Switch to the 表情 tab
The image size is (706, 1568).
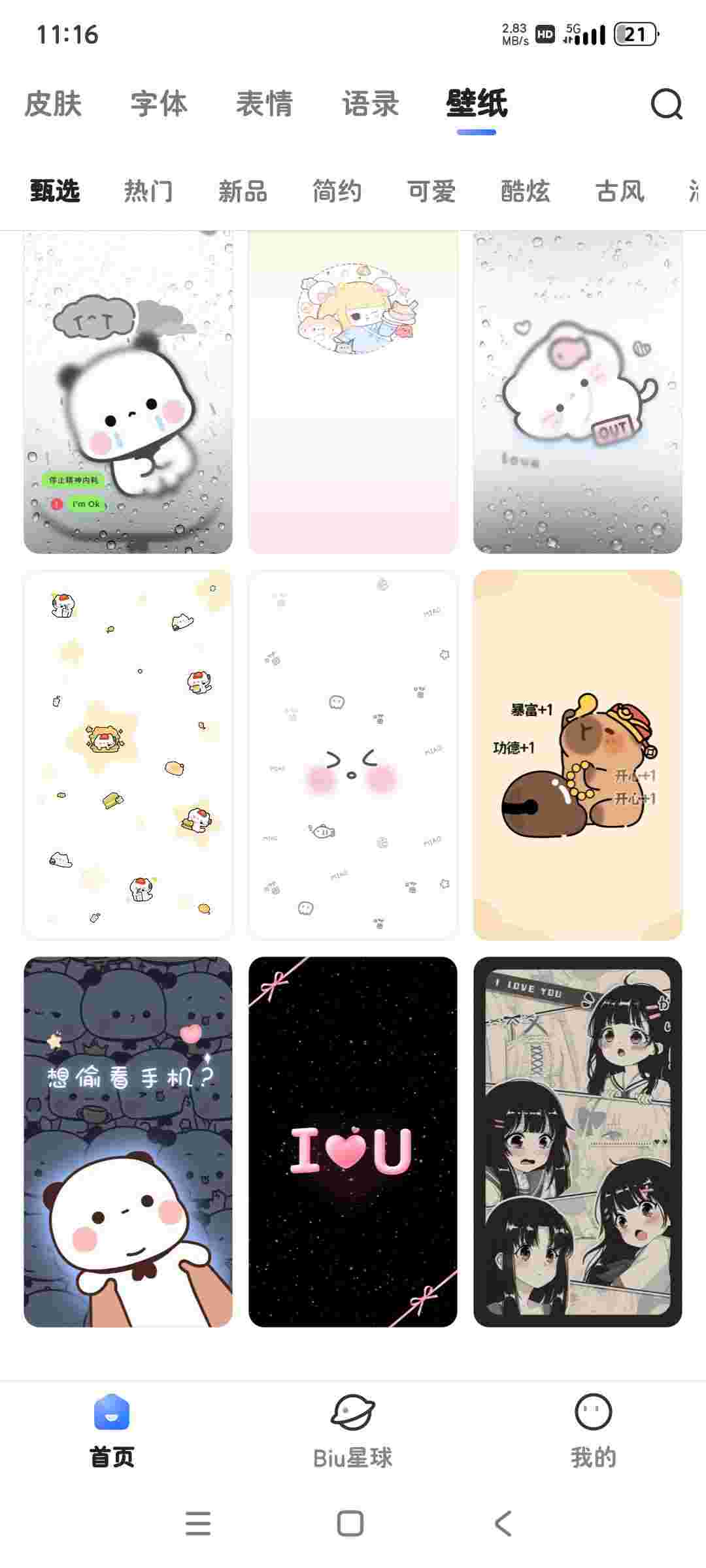click(x=264, y=105)
